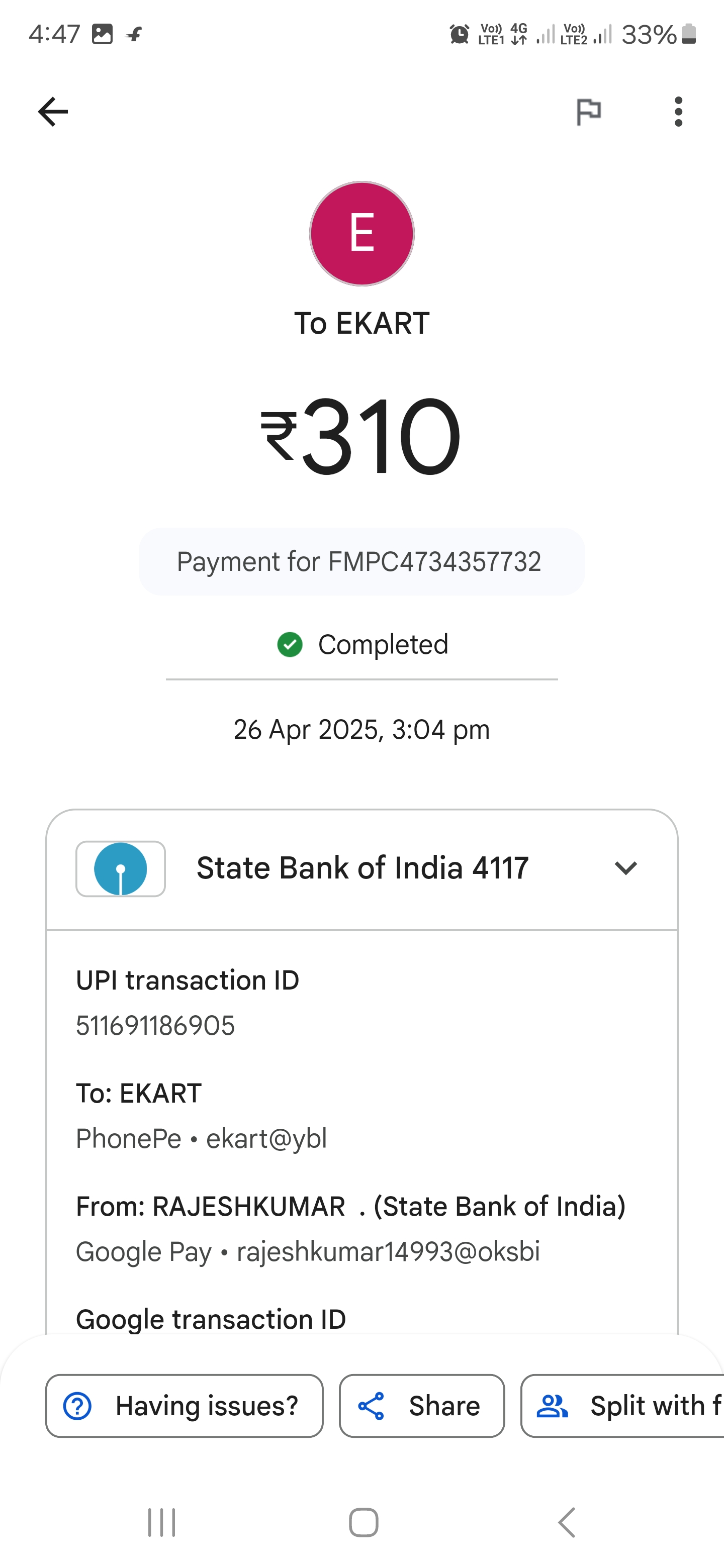Go back using the top-left arrow

coord(53,112)
